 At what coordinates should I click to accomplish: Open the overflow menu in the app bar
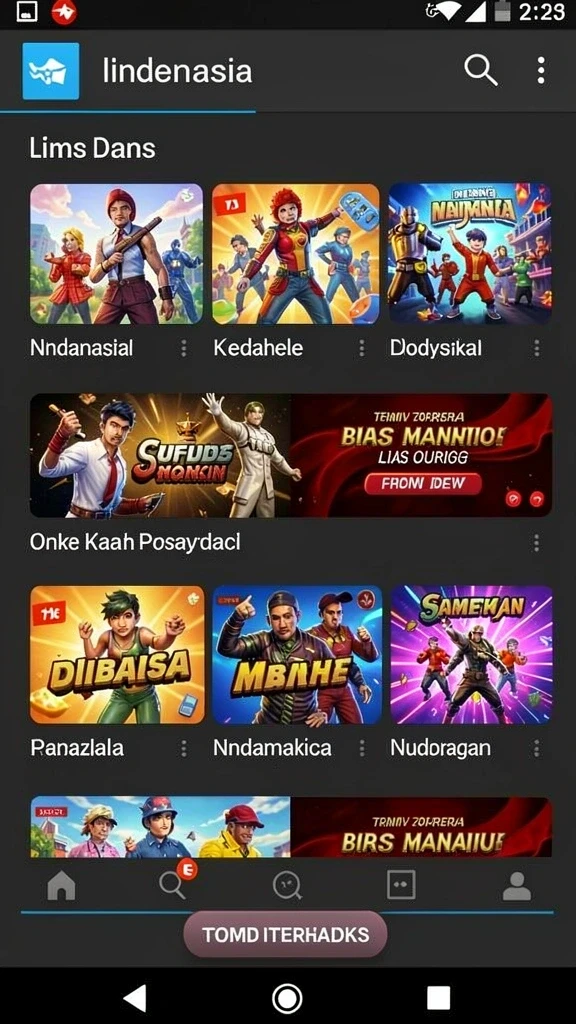(x=541, y=70)
